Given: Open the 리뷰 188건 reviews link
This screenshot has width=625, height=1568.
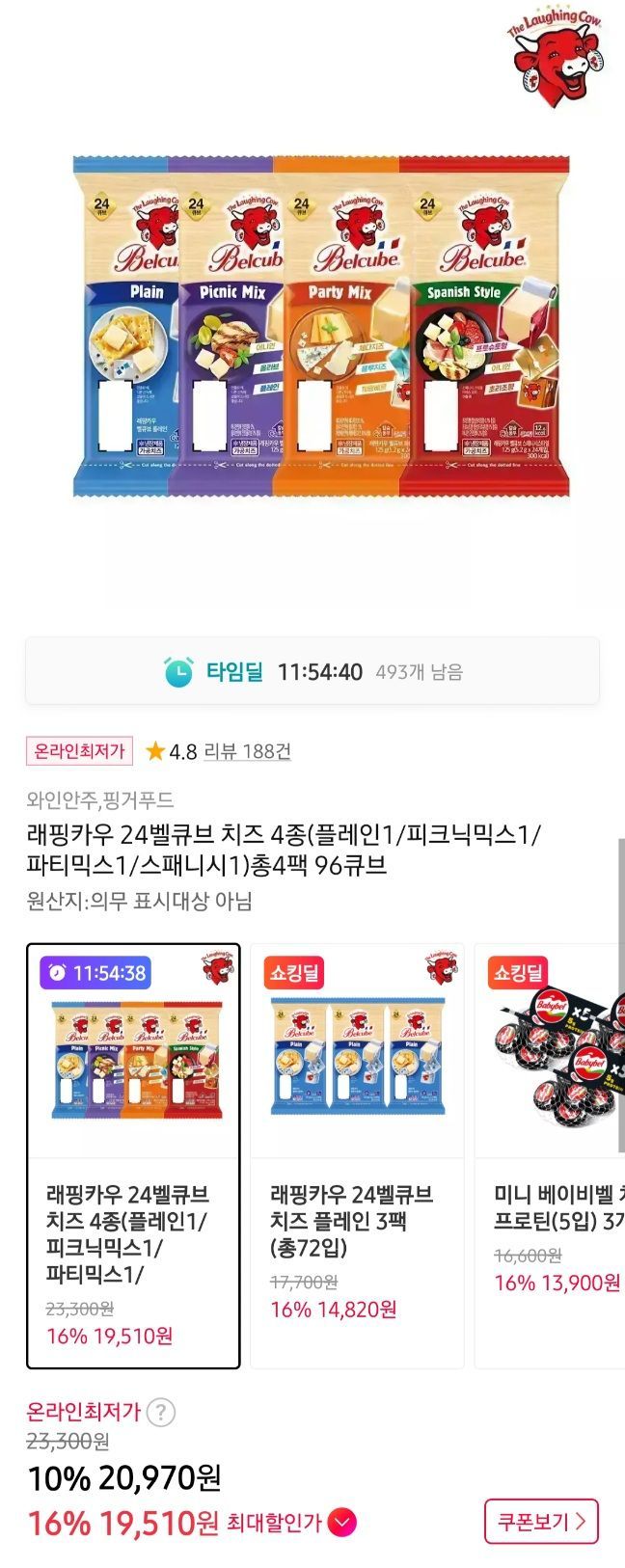Looking at the screenshot, I should pos(247,751).
